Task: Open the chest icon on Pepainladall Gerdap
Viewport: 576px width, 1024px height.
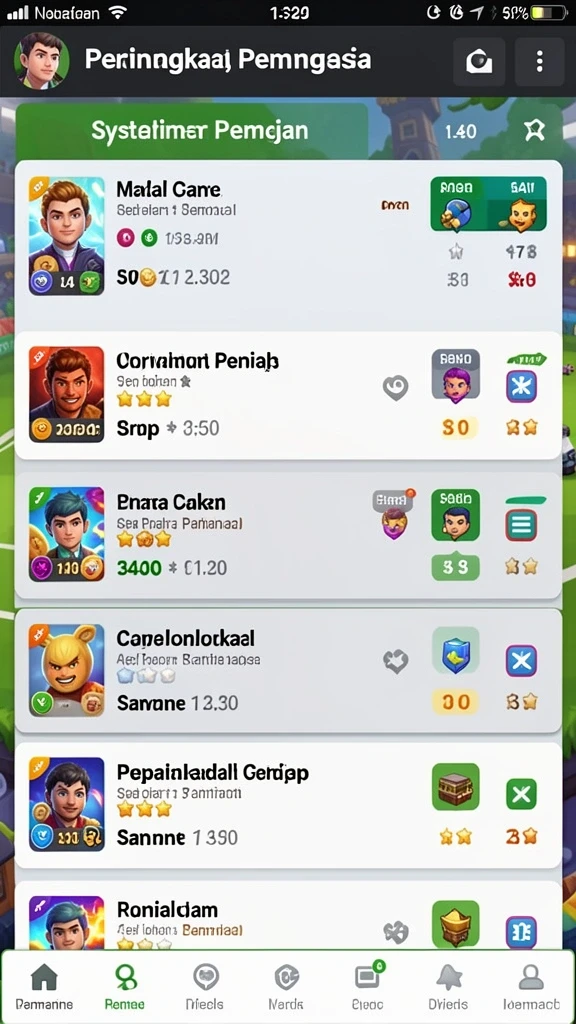Action: (x=456, y=788)
